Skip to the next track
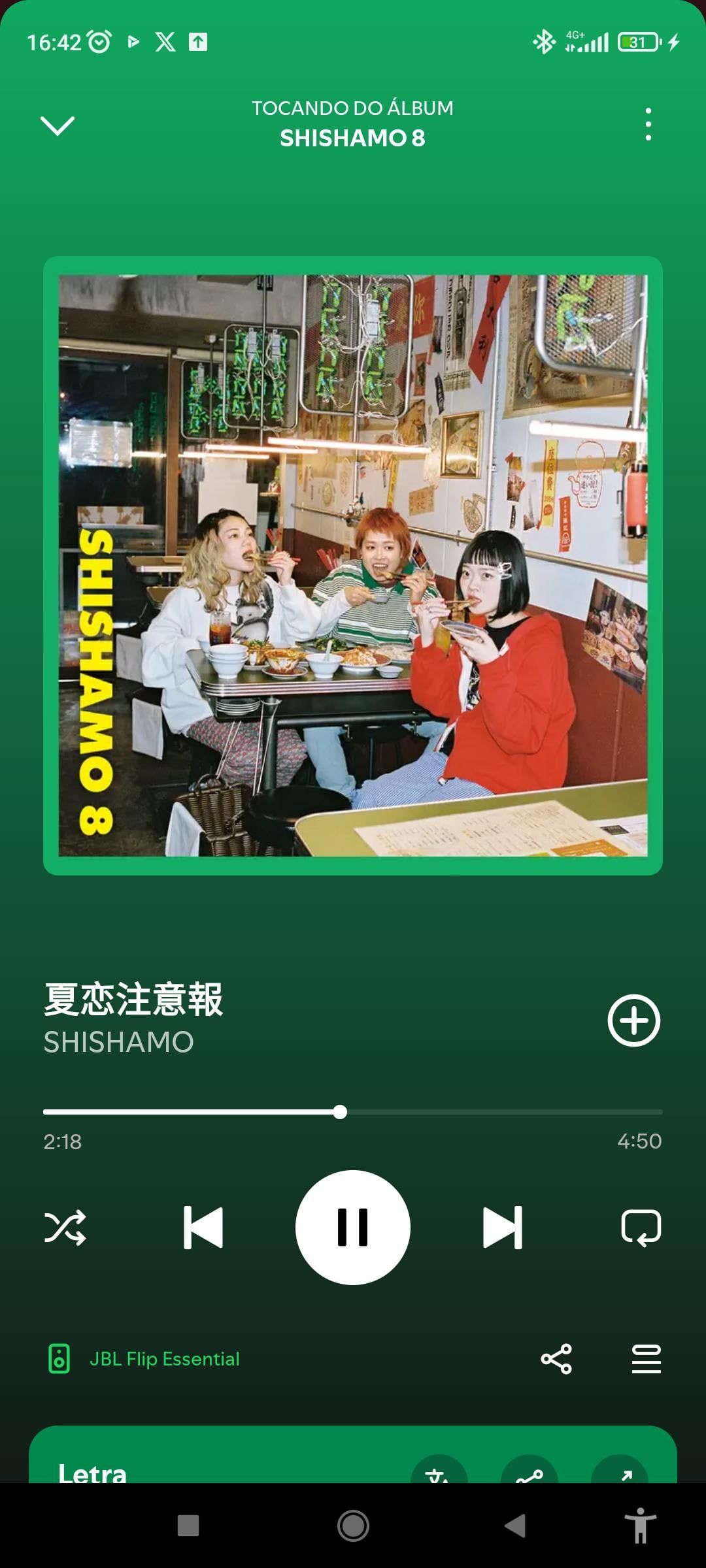706x1568 pixels. click(x=502, y=1228)
